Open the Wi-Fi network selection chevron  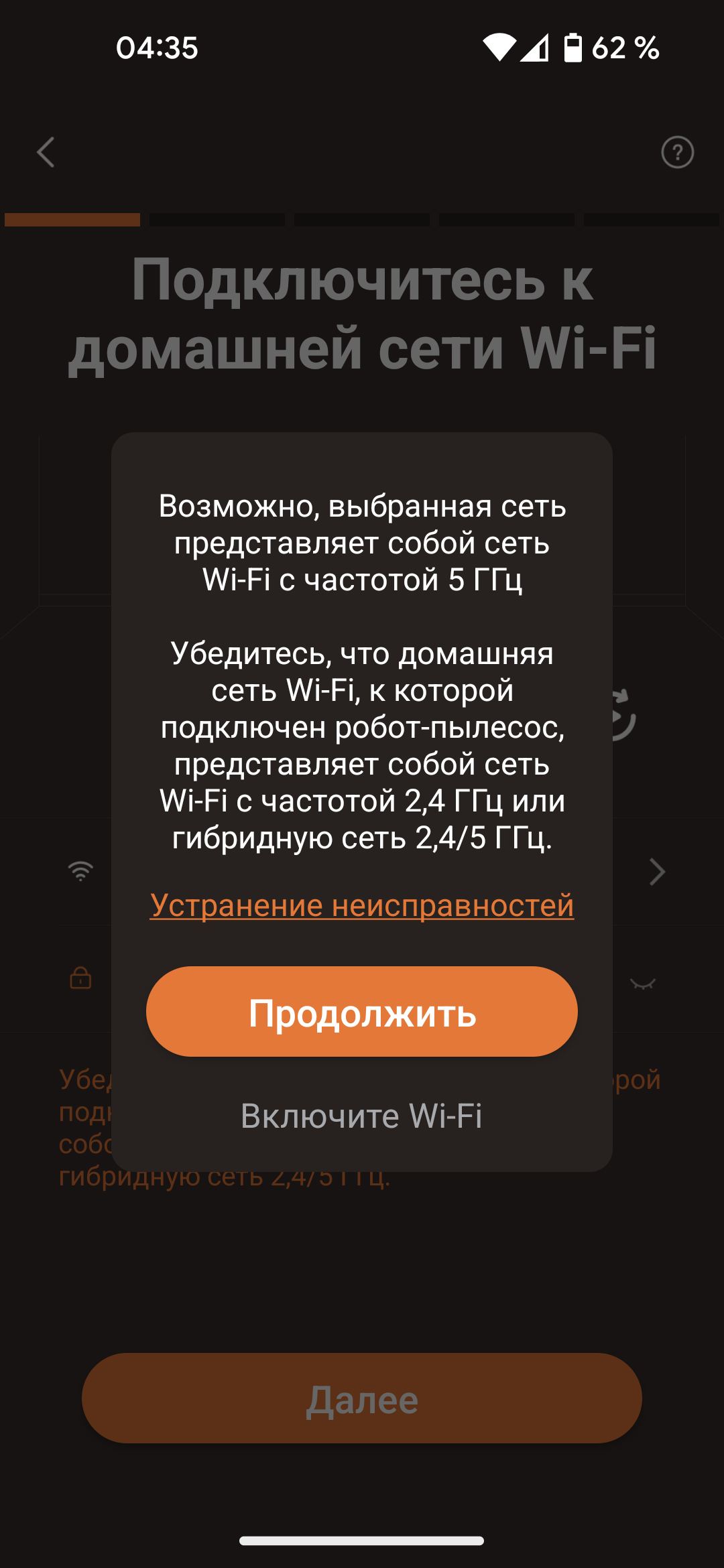657,872
